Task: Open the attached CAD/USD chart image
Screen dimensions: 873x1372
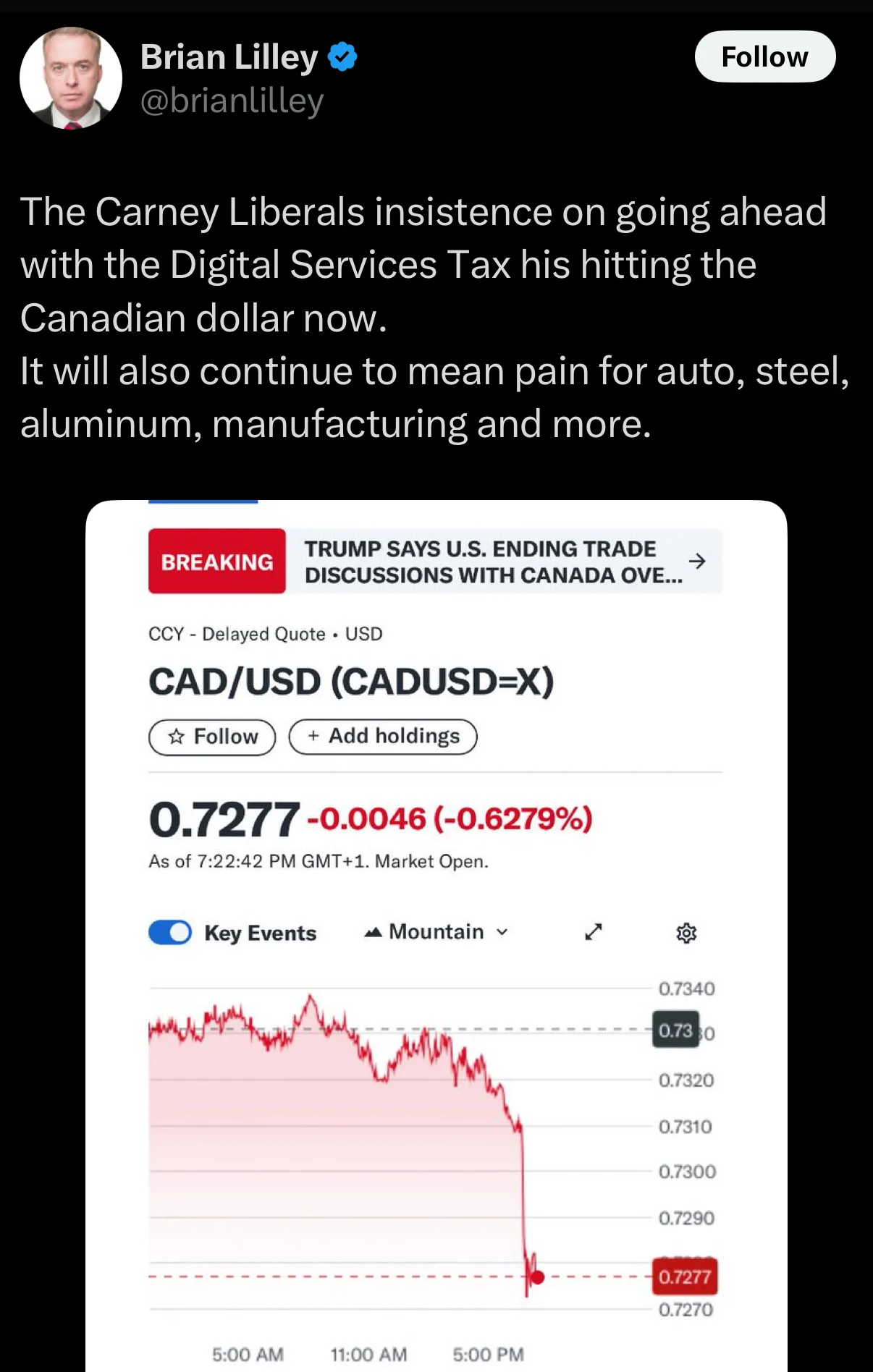Action: pos(436,936)
